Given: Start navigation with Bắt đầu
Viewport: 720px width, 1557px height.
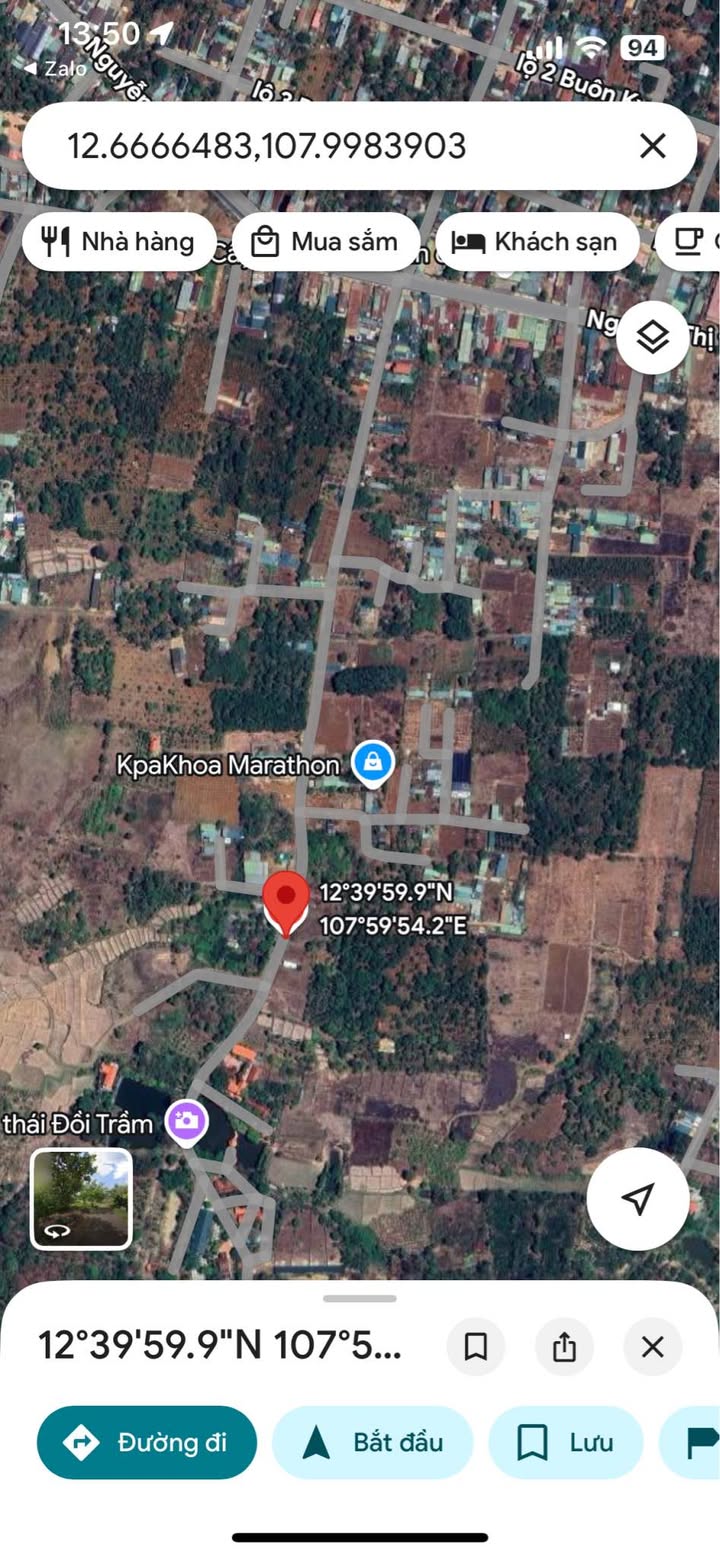Looking at the screenshot, I should point(372,1442).
